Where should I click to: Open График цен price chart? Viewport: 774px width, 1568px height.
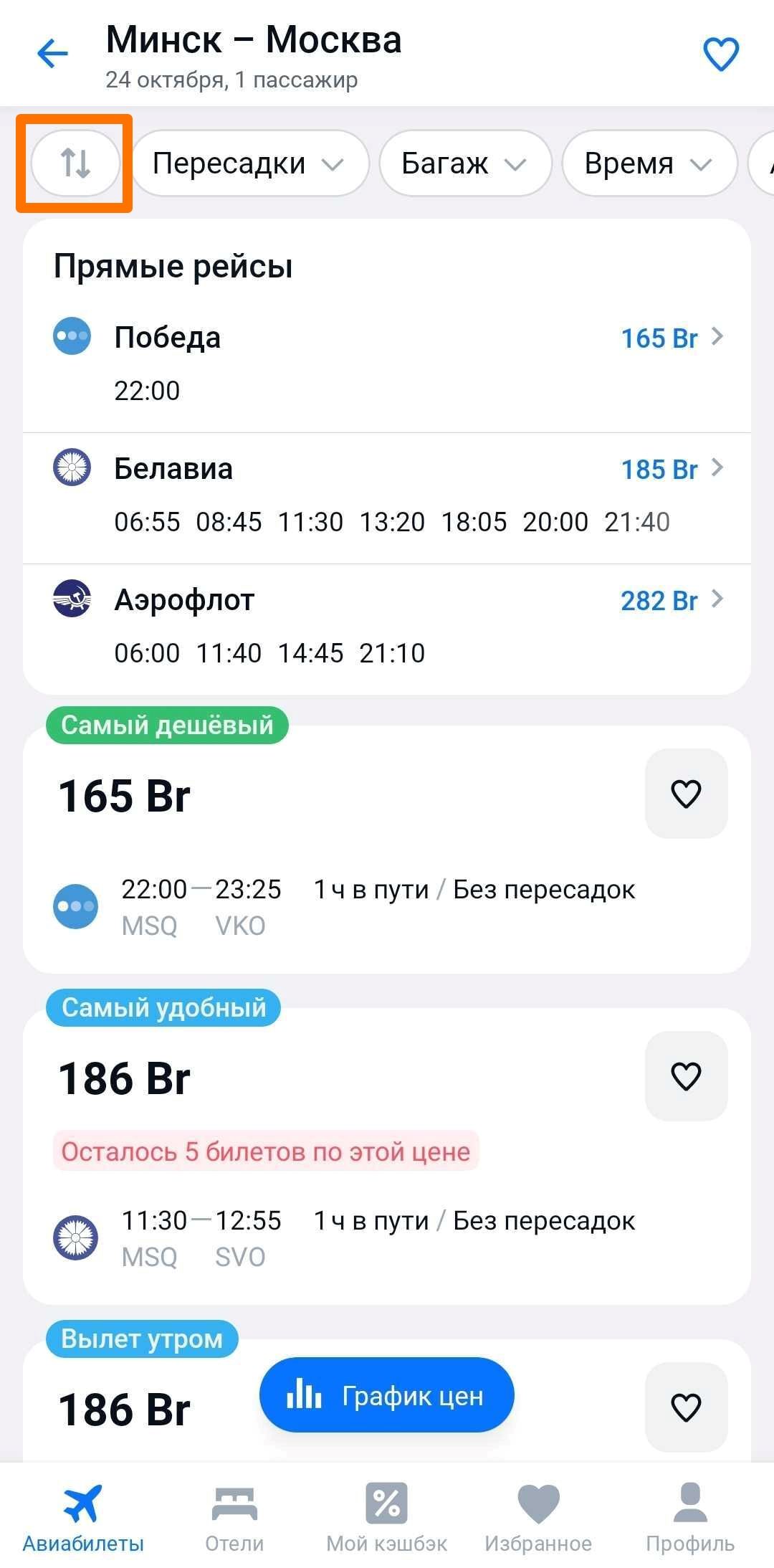(x=387, y=1395)
